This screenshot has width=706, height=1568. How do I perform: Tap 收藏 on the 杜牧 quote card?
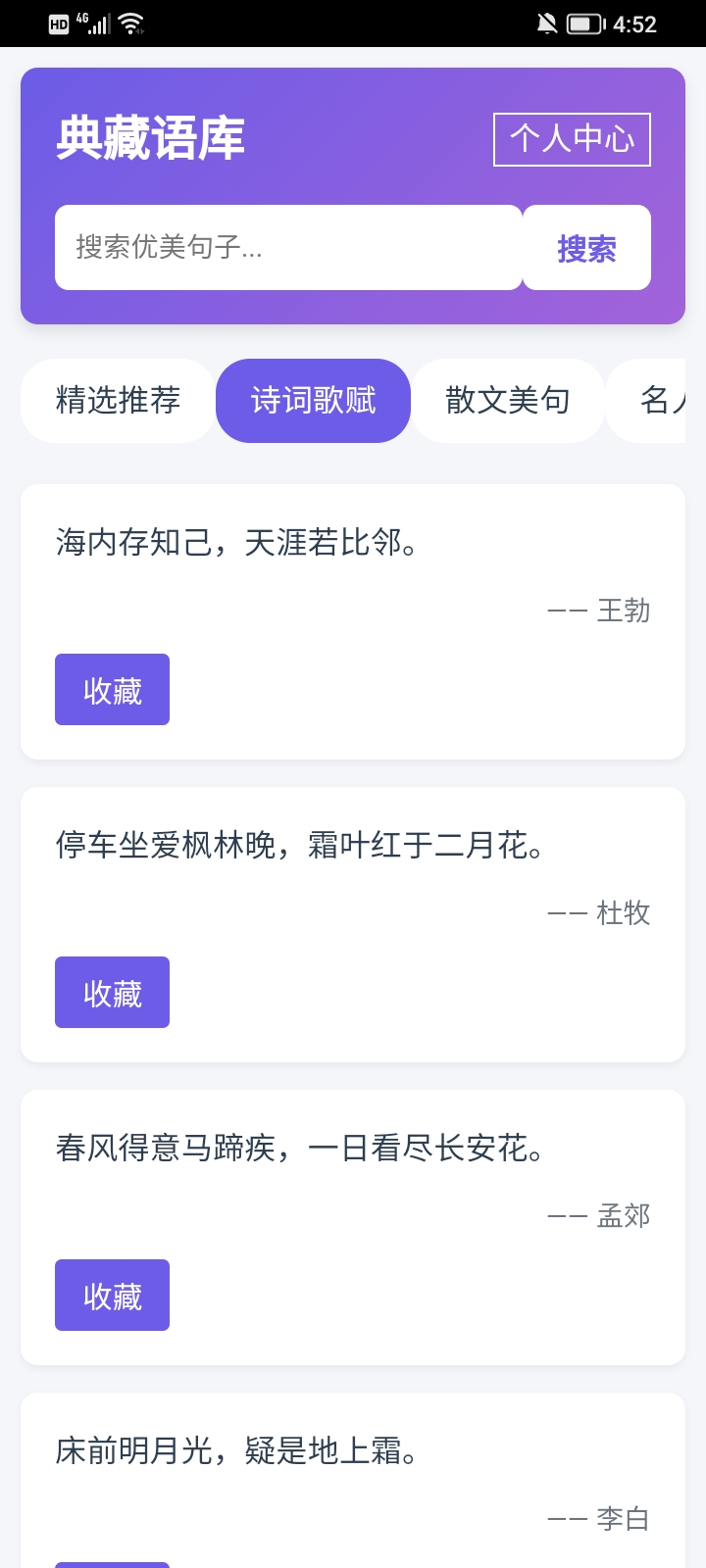pyautogui.click(x=112, y=992)
